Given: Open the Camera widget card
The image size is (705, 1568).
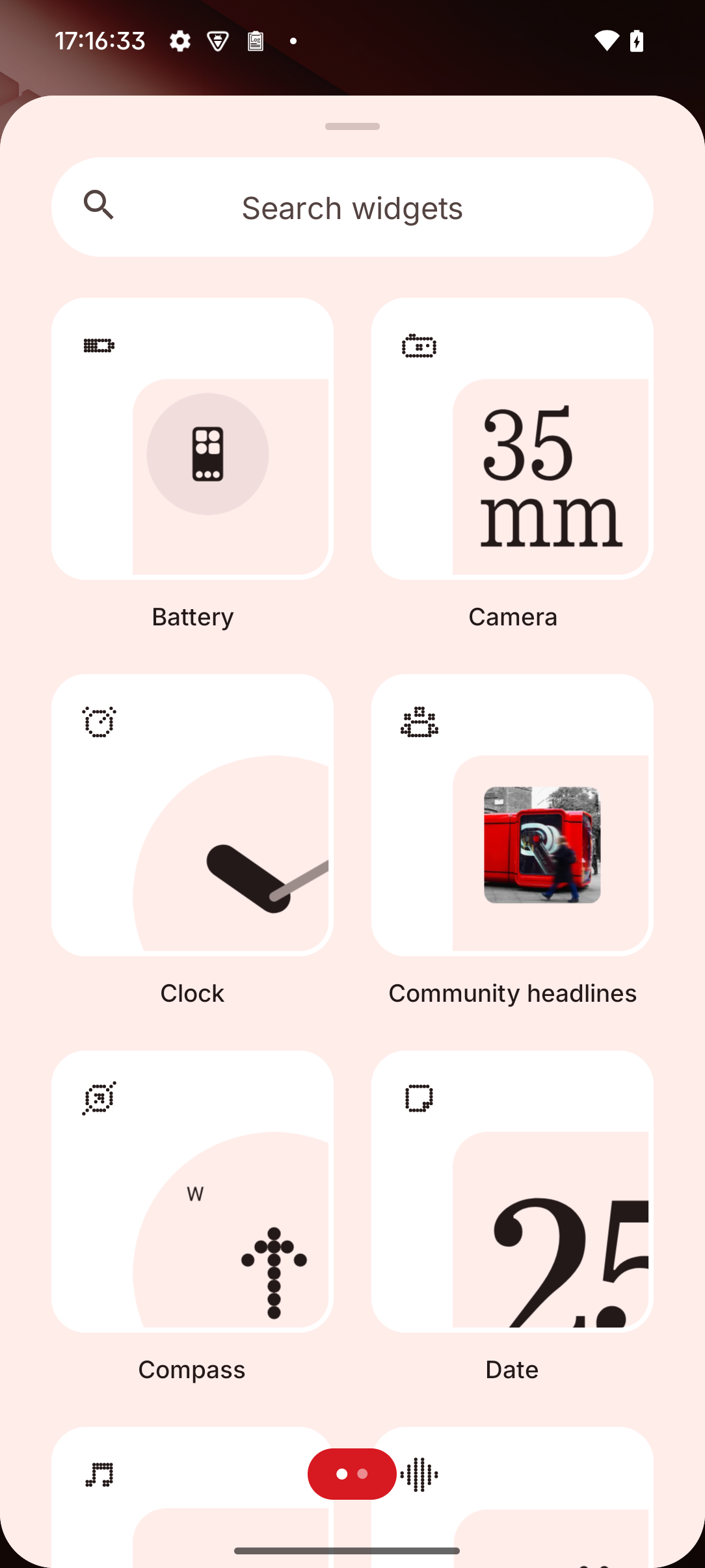Looking at the screenshot, I should click(x=512, y=439).
